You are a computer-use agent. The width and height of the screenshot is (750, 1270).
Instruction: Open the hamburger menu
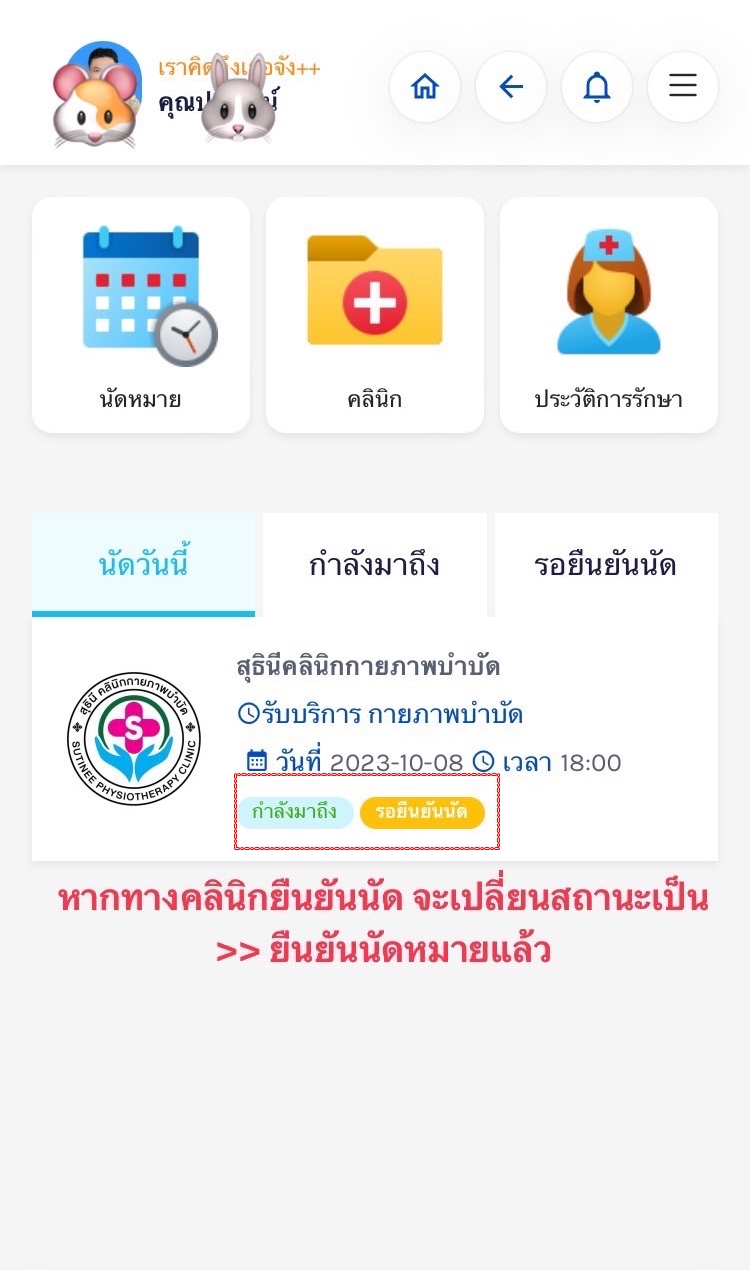coord(683,87)
